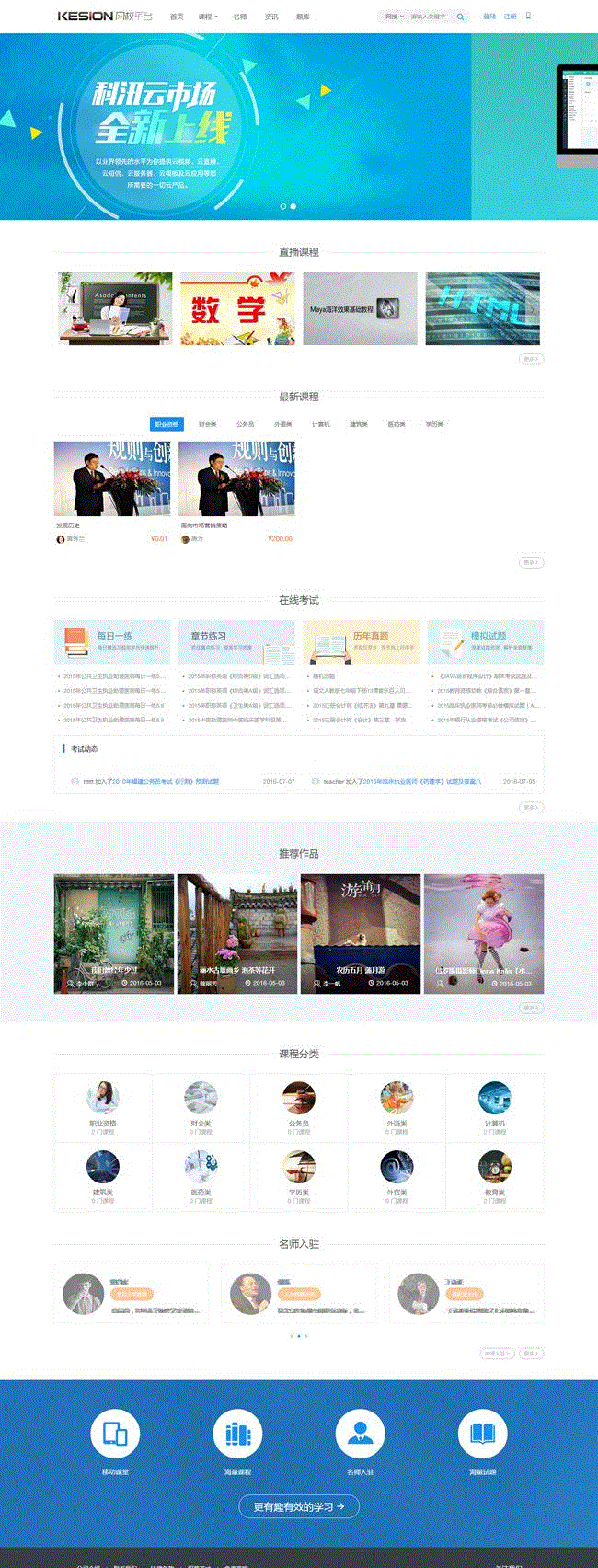Open the 数学 live course thumbnail
This screenshot has width=598, height=1568.
pyautogui.click(x=237, y=308)
